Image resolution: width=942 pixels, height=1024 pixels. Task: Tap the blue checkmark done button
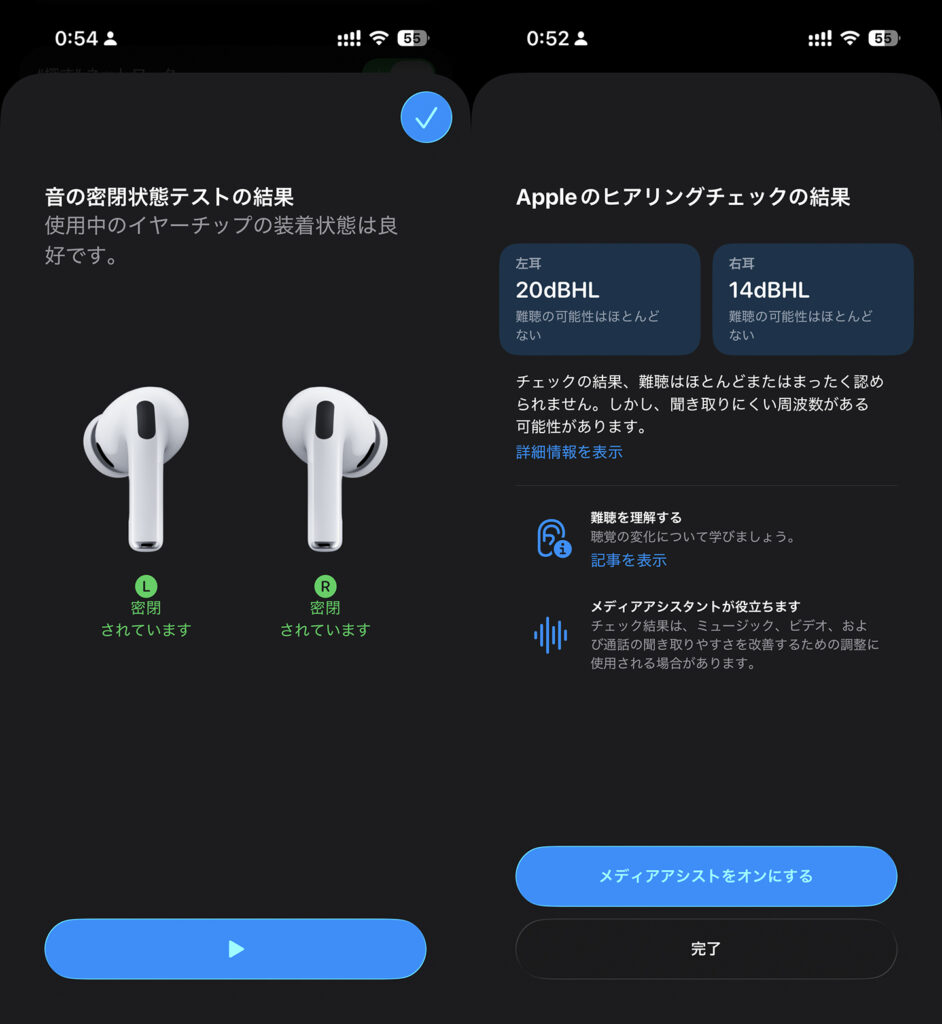tap(426, 118)
